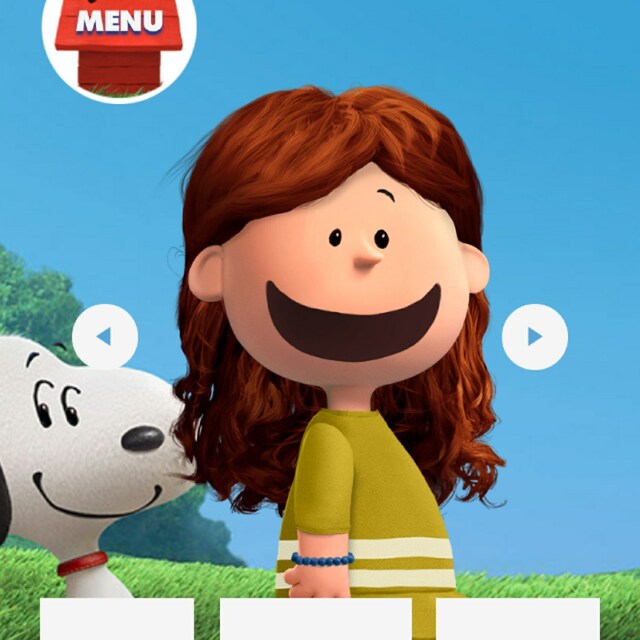Tap the left arrow to see the previous option
The image size is (640, 640).
105,337
